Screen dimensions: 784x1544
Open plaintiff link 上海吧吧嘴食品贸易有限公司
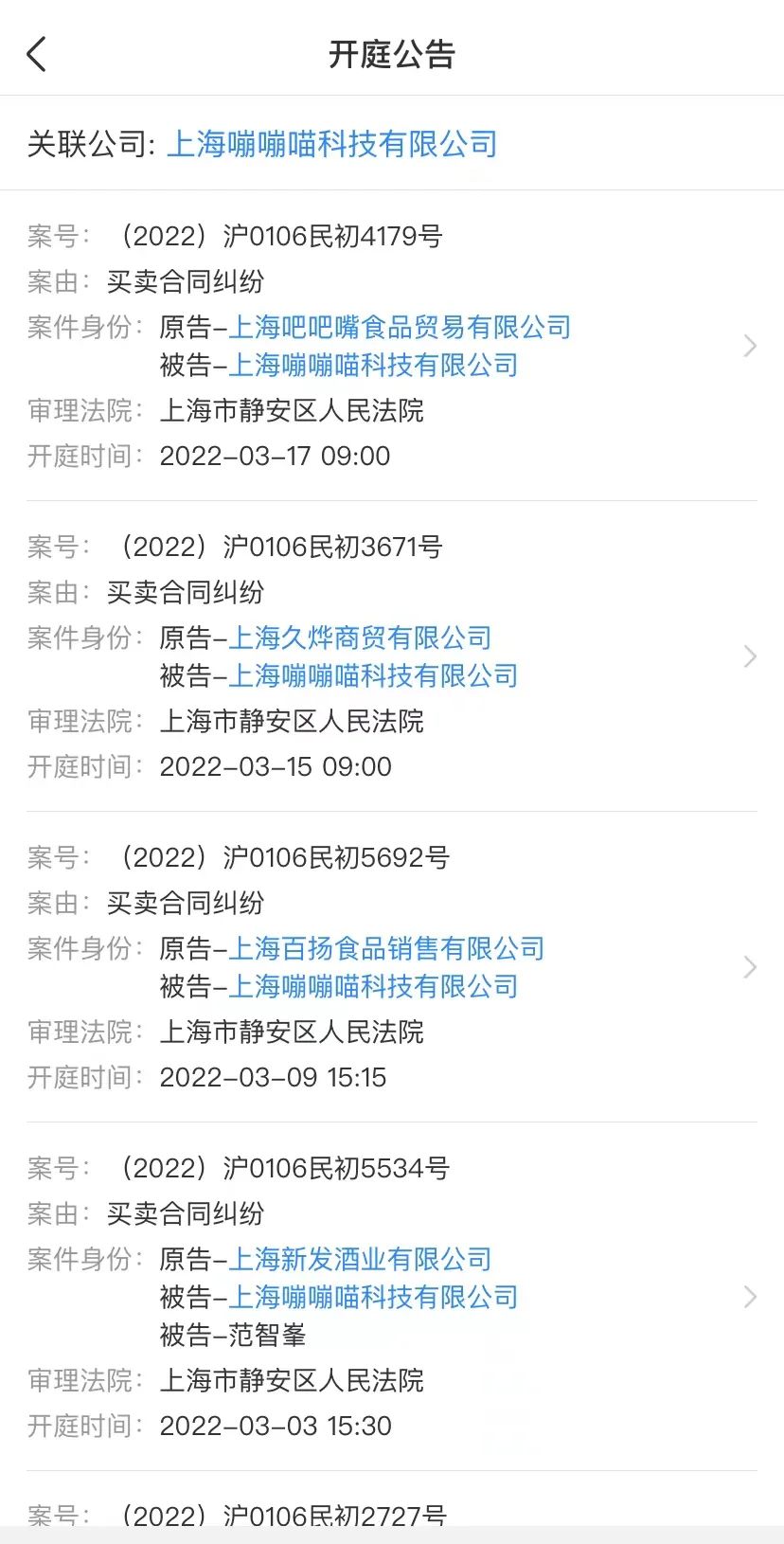click(400, 327)
